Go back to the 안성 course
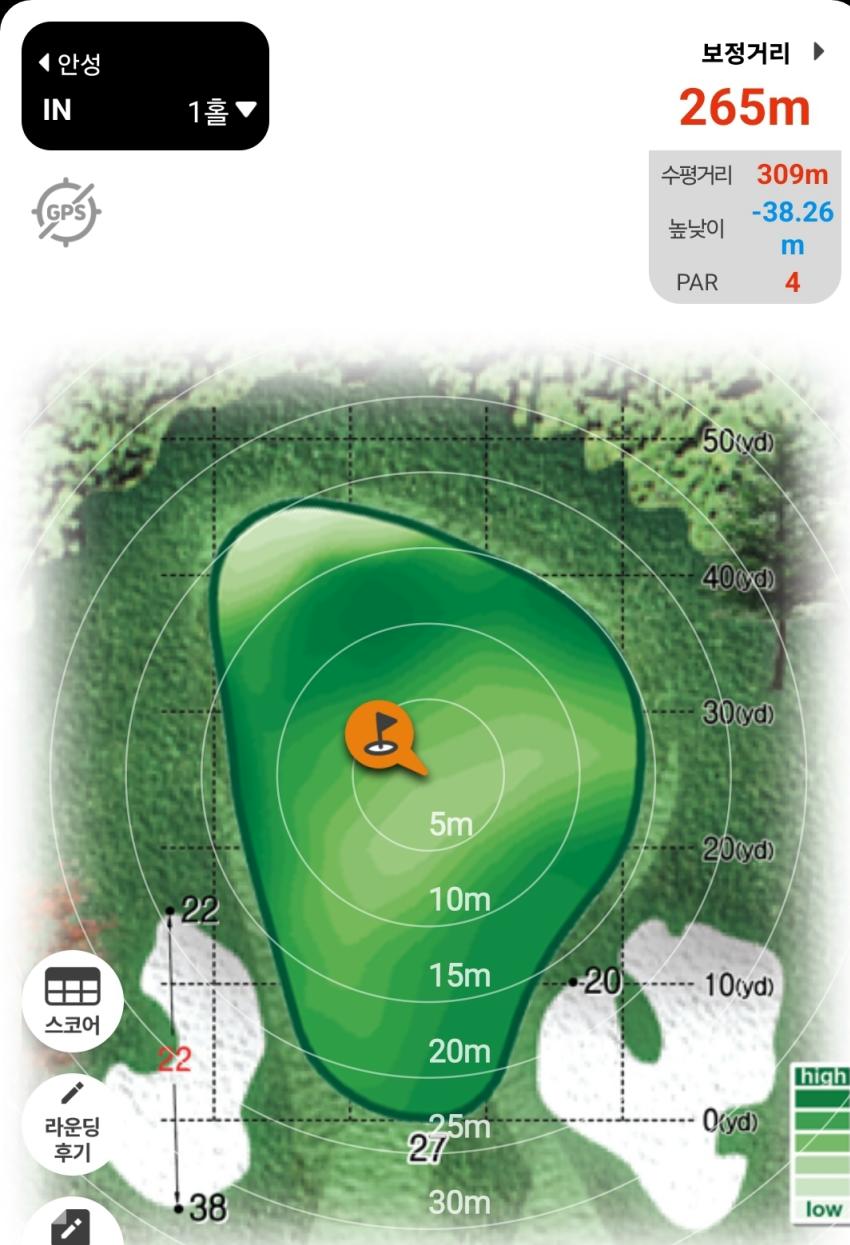This screenshot has width=850, height=1245. (70, 64)
